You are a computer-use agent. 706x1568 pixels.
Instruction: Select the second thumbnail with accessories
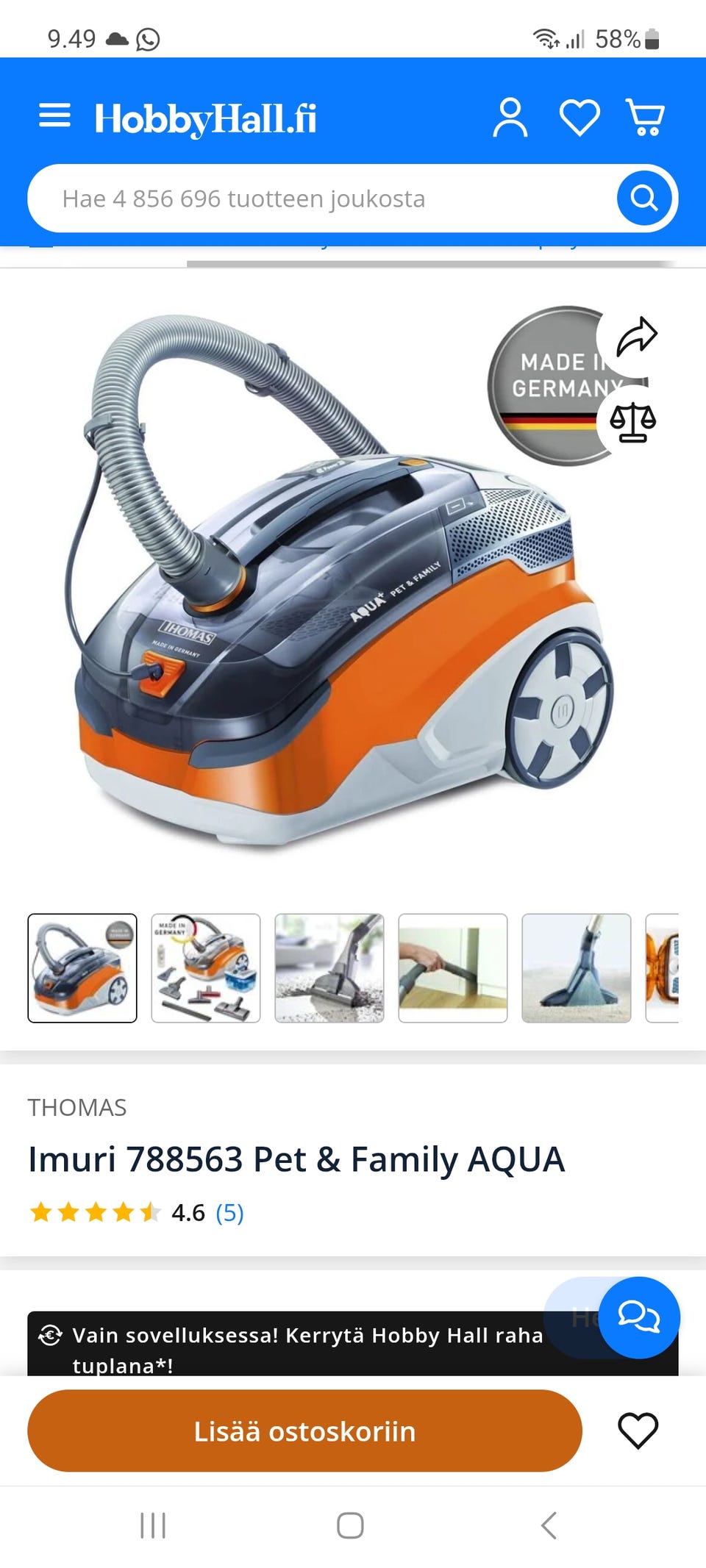206,967
